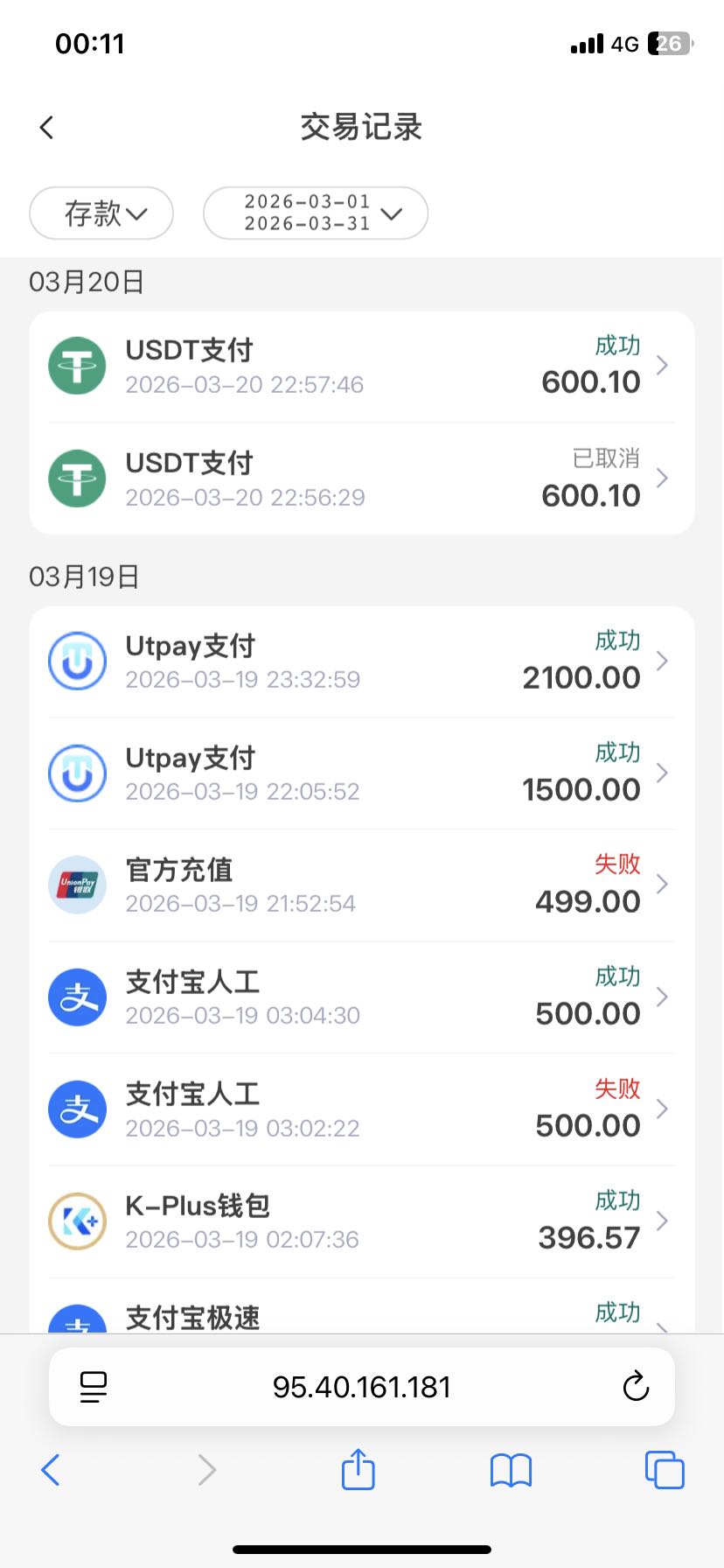Tap the address bar showing 95.40.161.181
724x1568 pixels.
coord(362,1387)
